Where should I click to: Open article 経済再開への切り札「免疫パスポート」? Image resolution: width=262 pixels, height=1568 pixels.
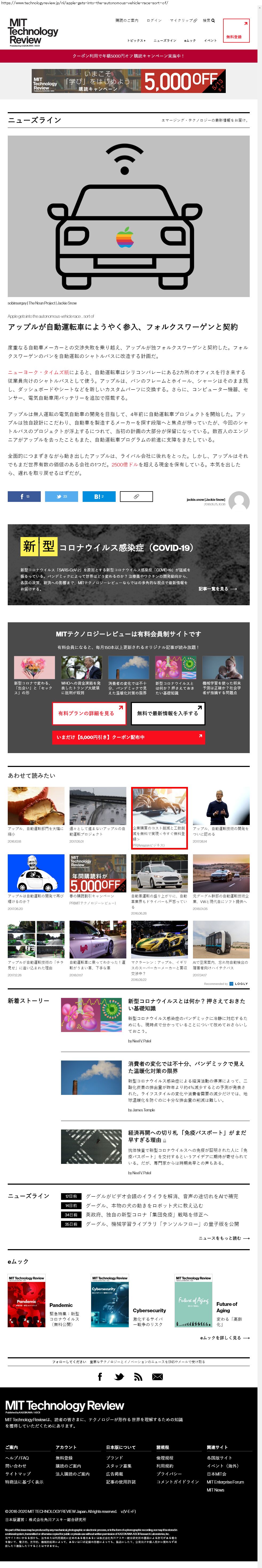(187, 1136)
